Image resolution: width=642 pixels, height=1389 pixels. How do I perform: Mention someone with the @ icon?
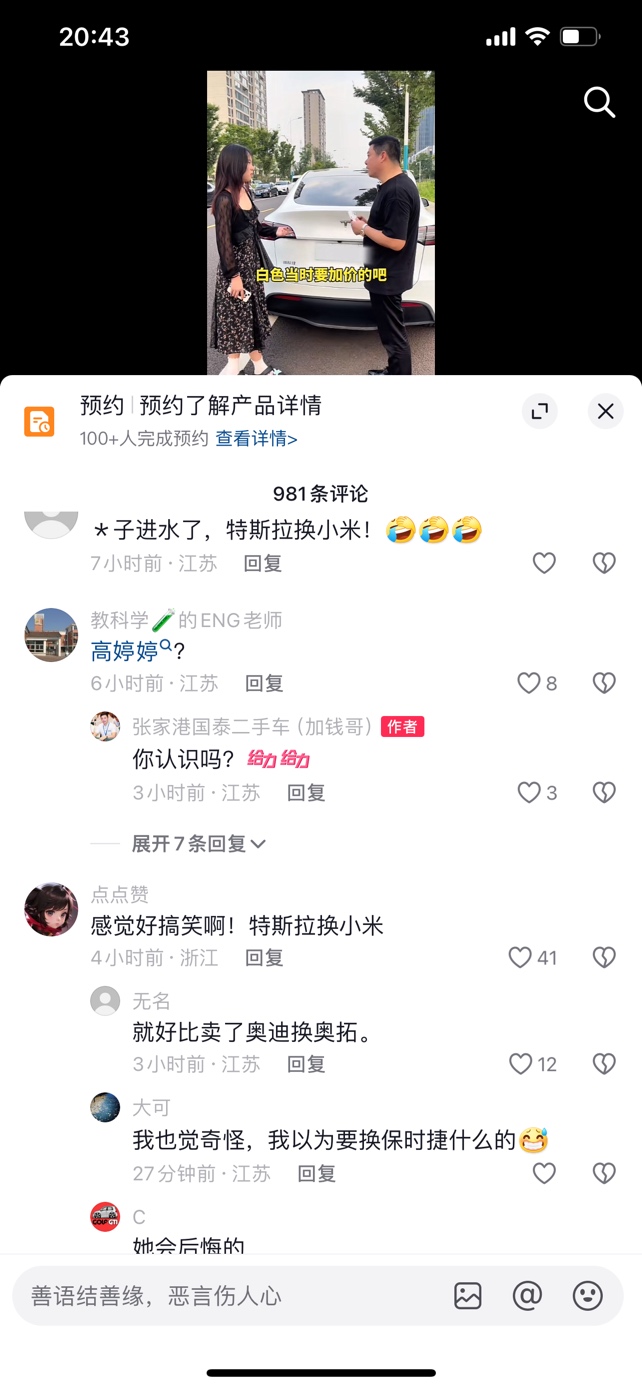pos(527,1296)
